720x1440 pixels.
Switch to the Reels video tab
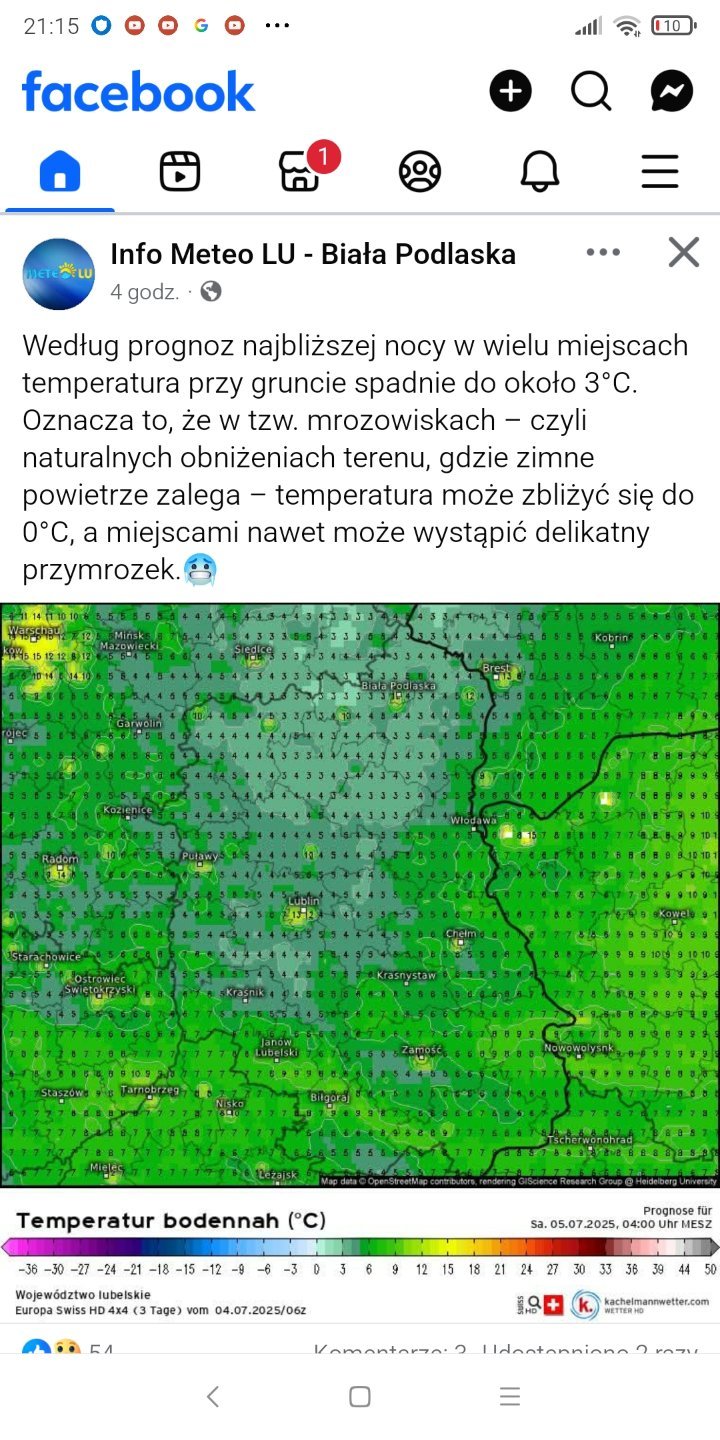(180, 172)
